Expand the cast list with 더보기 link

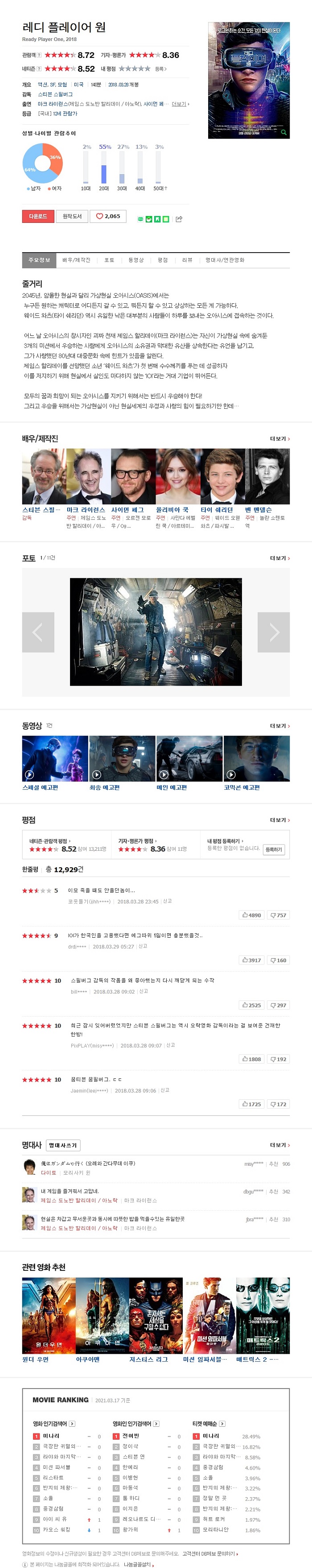click(280, 439)
